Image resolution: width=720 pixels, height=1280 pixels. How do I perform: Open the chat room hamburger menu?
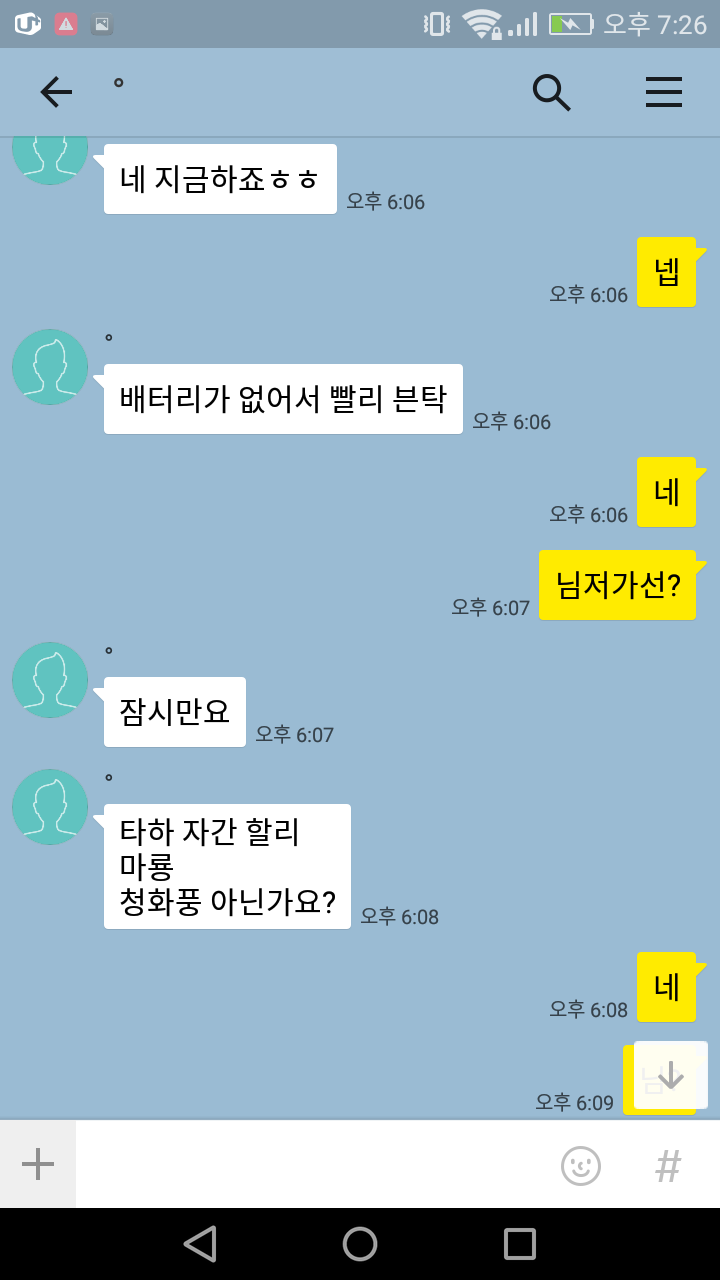(x=663, y=92)
